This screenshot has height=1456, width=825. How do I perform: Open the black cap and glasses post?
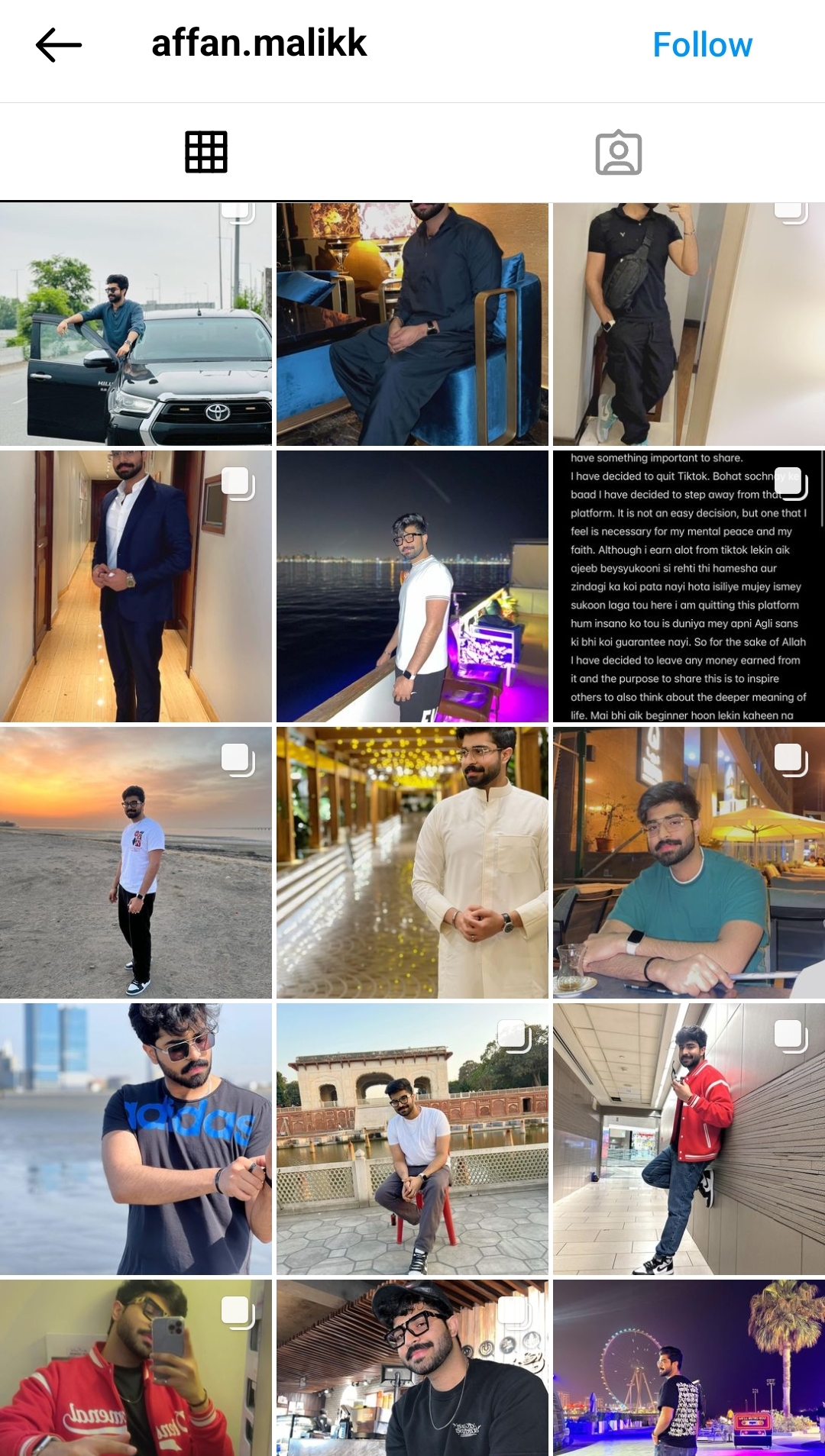tap(412, 1368)
